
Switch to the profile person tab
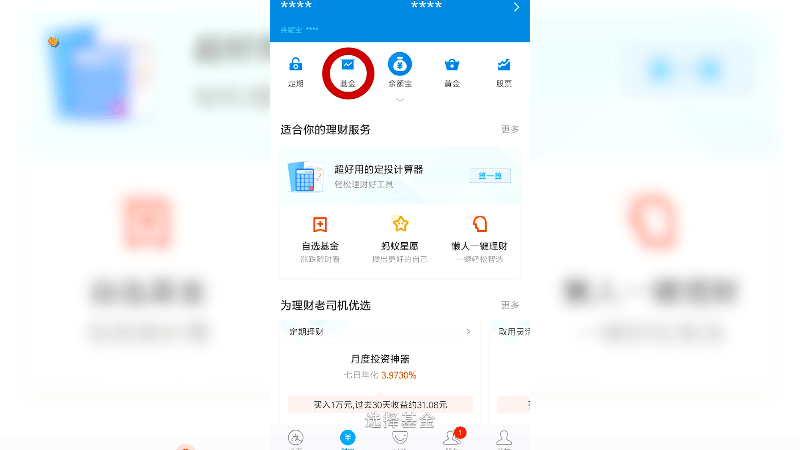click(x=504, y=438)
